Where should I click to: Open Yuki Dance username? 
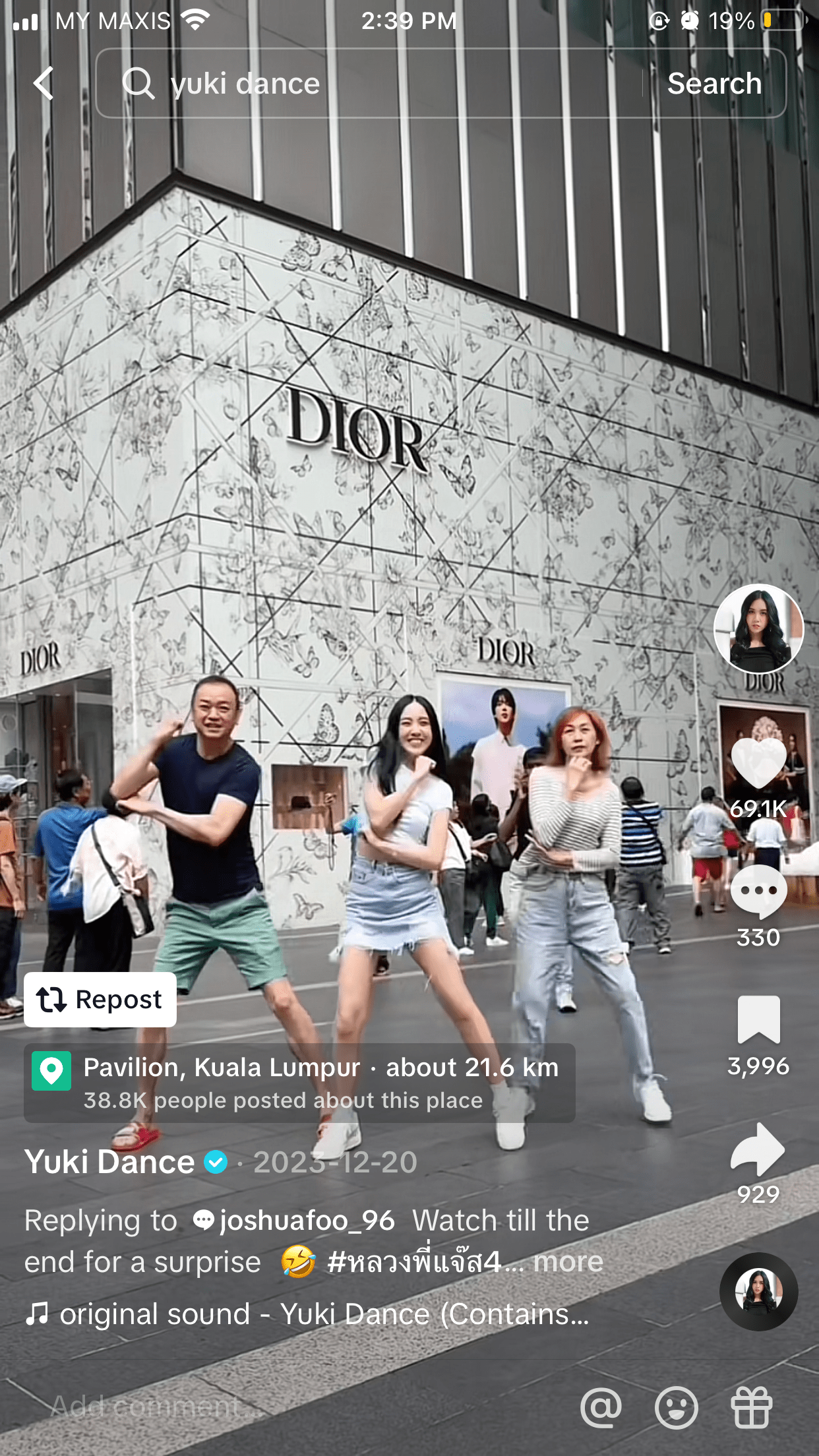coord(110,1162)
